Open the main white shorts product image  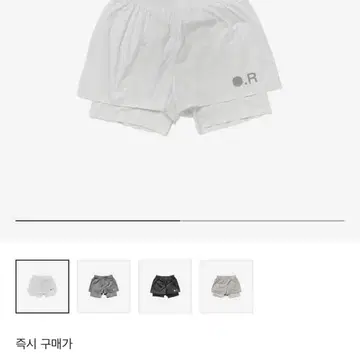[x=179, y=67]
